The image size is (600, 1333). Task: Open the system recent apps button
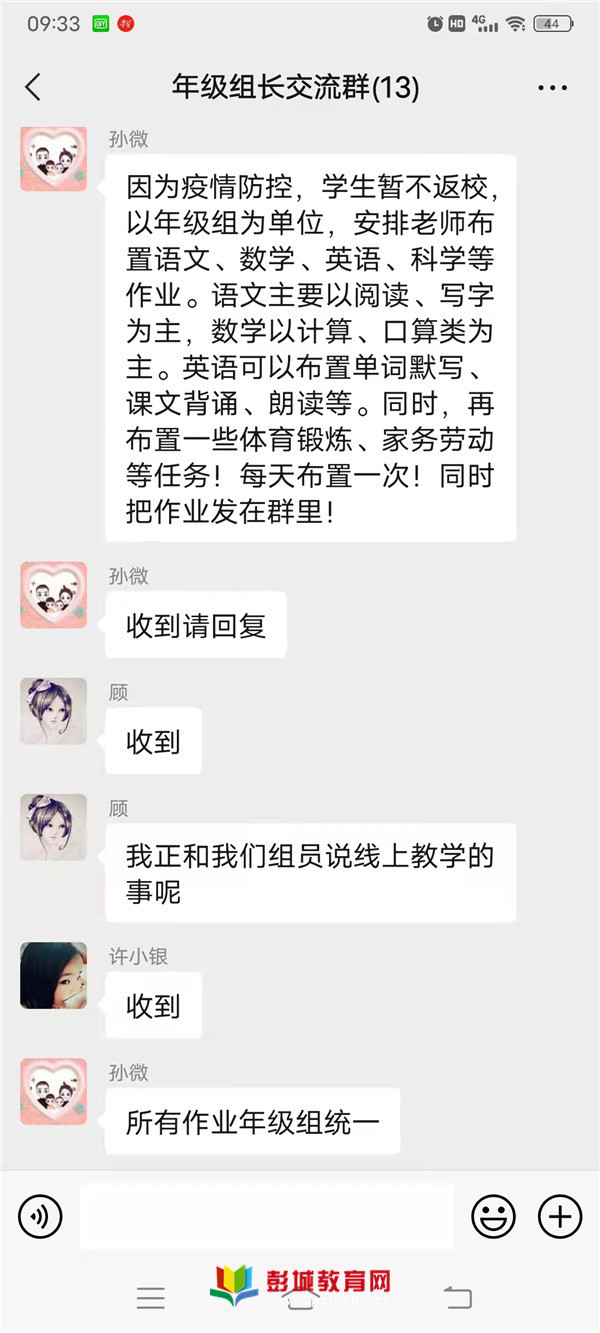pyautogui.click(x=151, y=1298)
